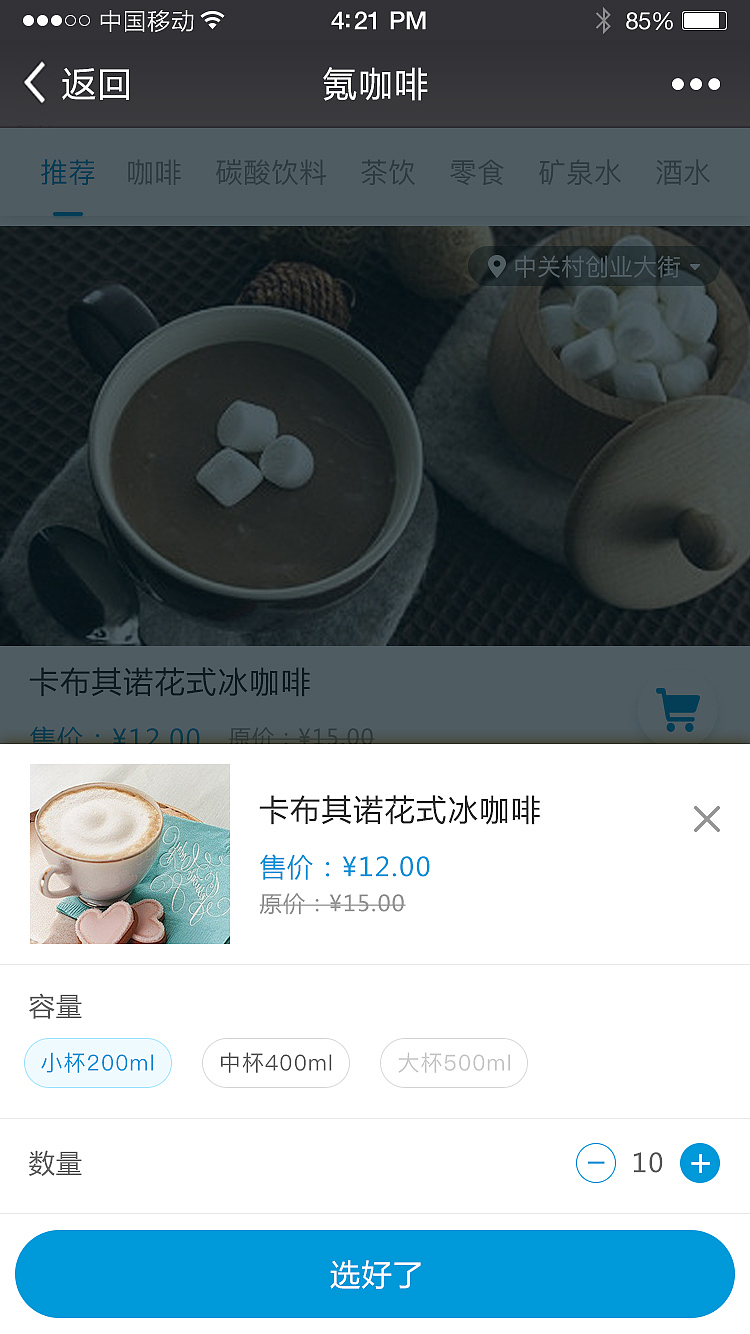Open the store location selector chevron
This screenshot has width=750, height=1334.
tap(696, 267)
